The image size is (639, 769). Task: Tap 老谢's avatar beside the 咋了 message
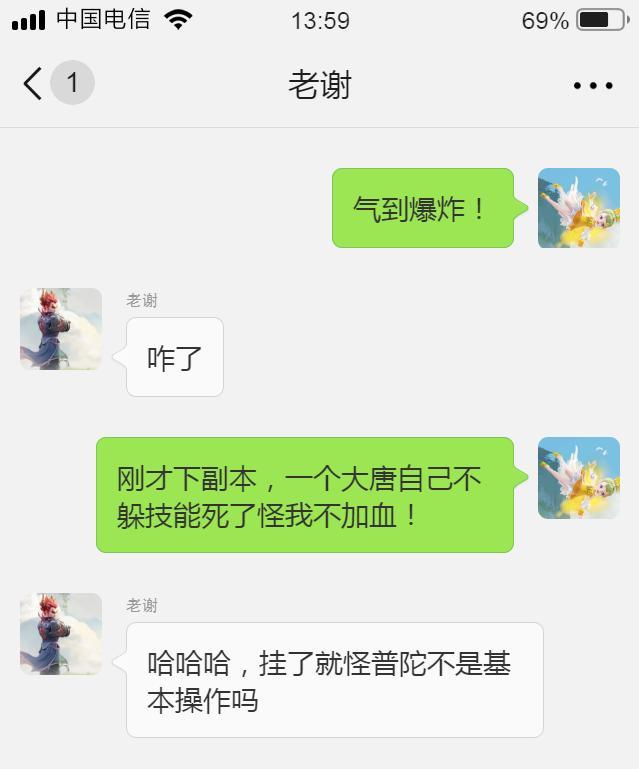point(61,329)
